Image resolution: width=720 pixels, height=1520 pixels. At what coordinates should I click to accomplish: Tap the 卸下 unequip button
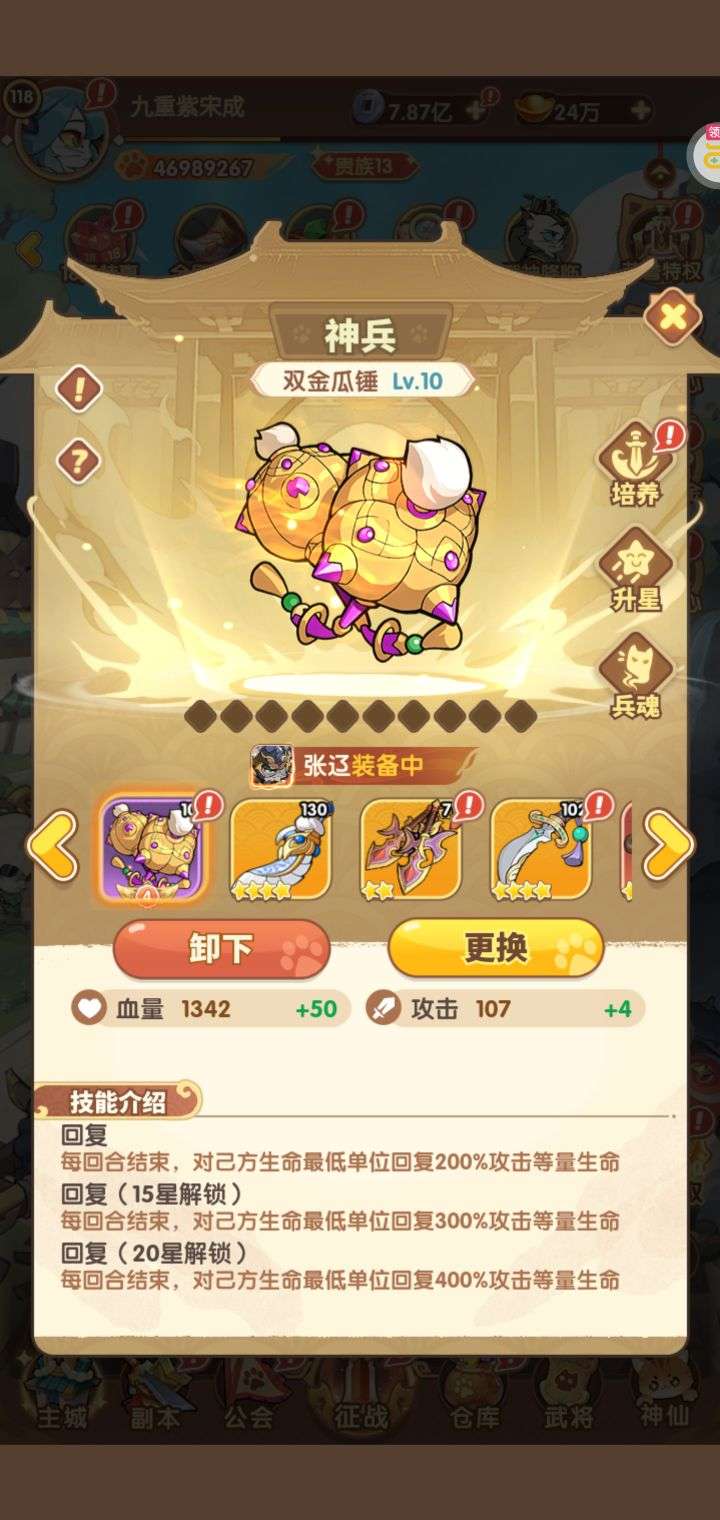(x=221, y=948)
